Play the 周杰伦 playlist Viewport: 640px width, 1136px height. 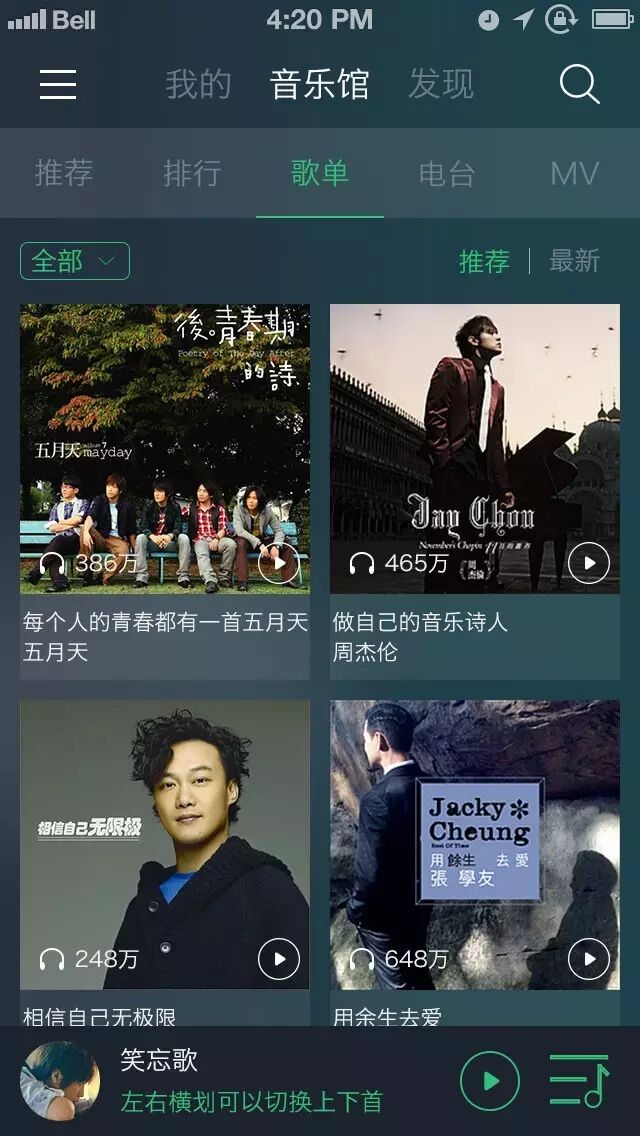pyautogui.click(x=589, y=564)
